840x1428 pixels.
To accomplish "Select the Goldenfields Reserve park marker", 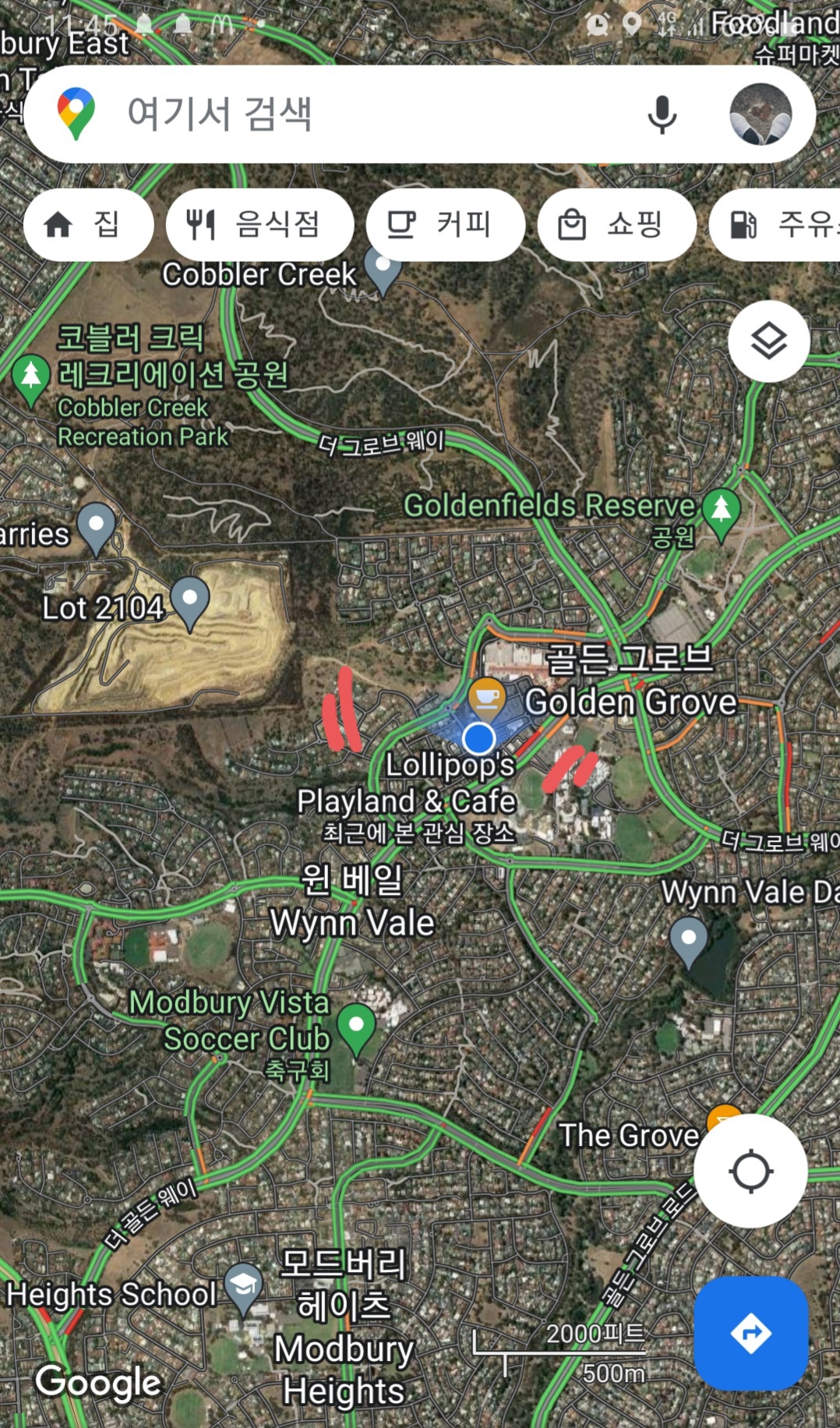I will [x=721, y=510].
